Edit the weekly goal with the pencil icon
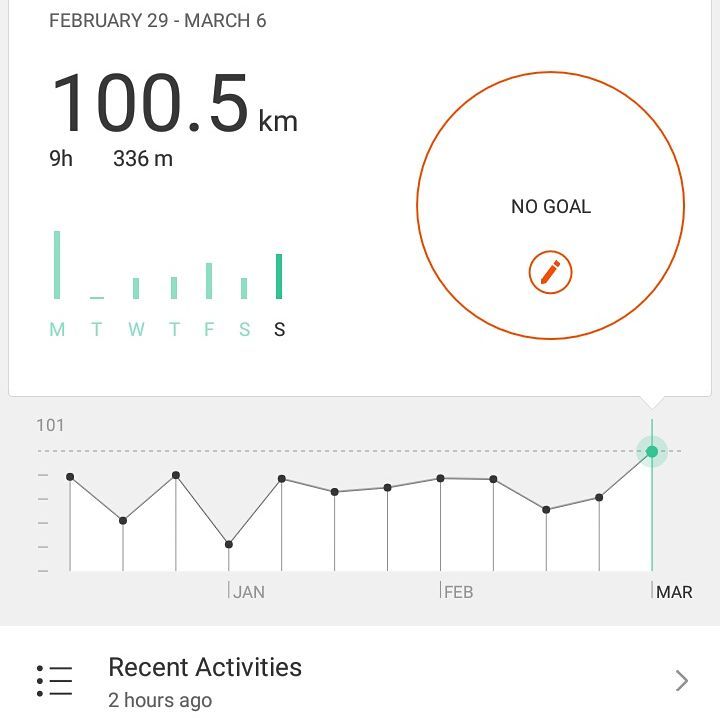The image size is (720, 720). (550, 272)
